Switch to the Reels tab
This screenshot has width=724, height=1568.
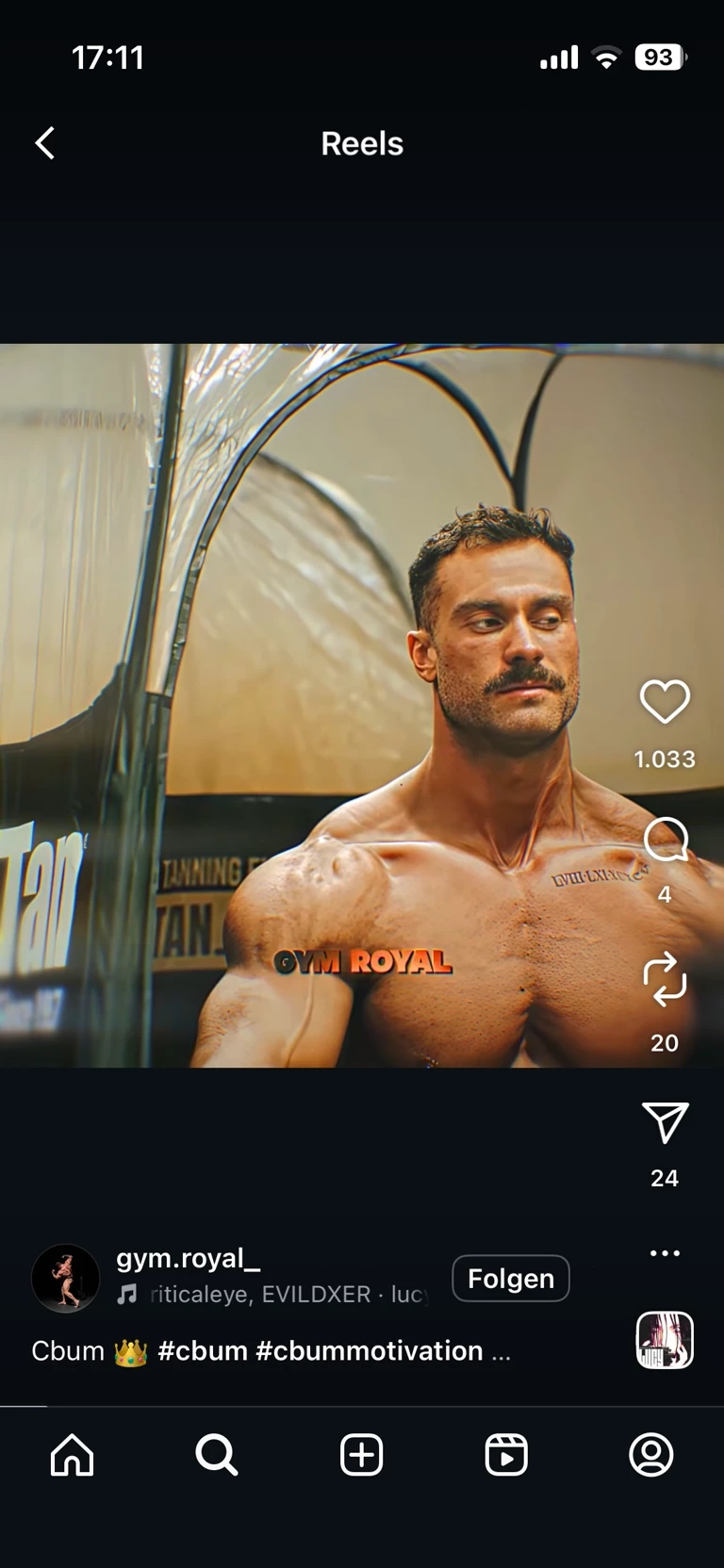506,1455
